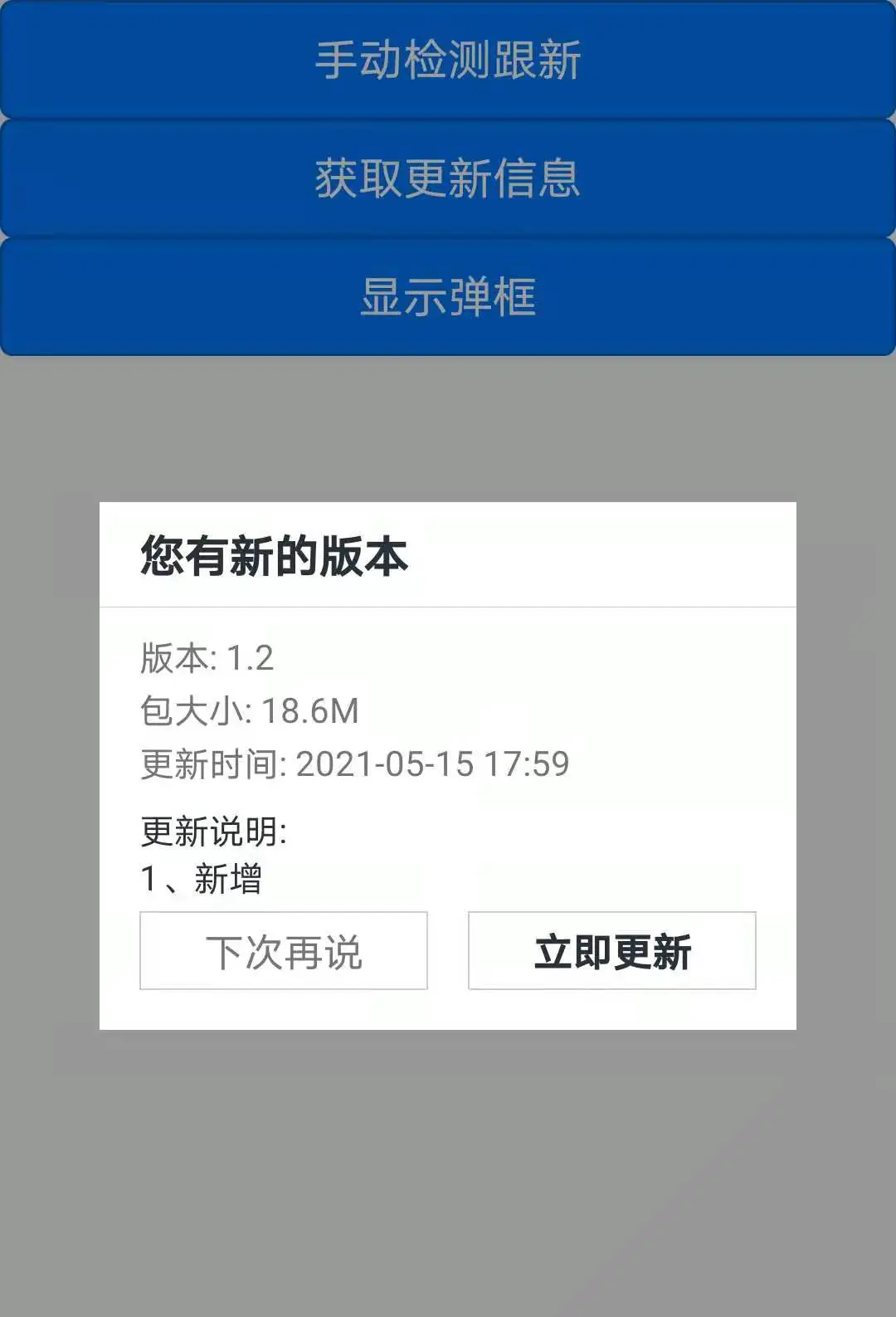Start the update with 立即更新

612,951
